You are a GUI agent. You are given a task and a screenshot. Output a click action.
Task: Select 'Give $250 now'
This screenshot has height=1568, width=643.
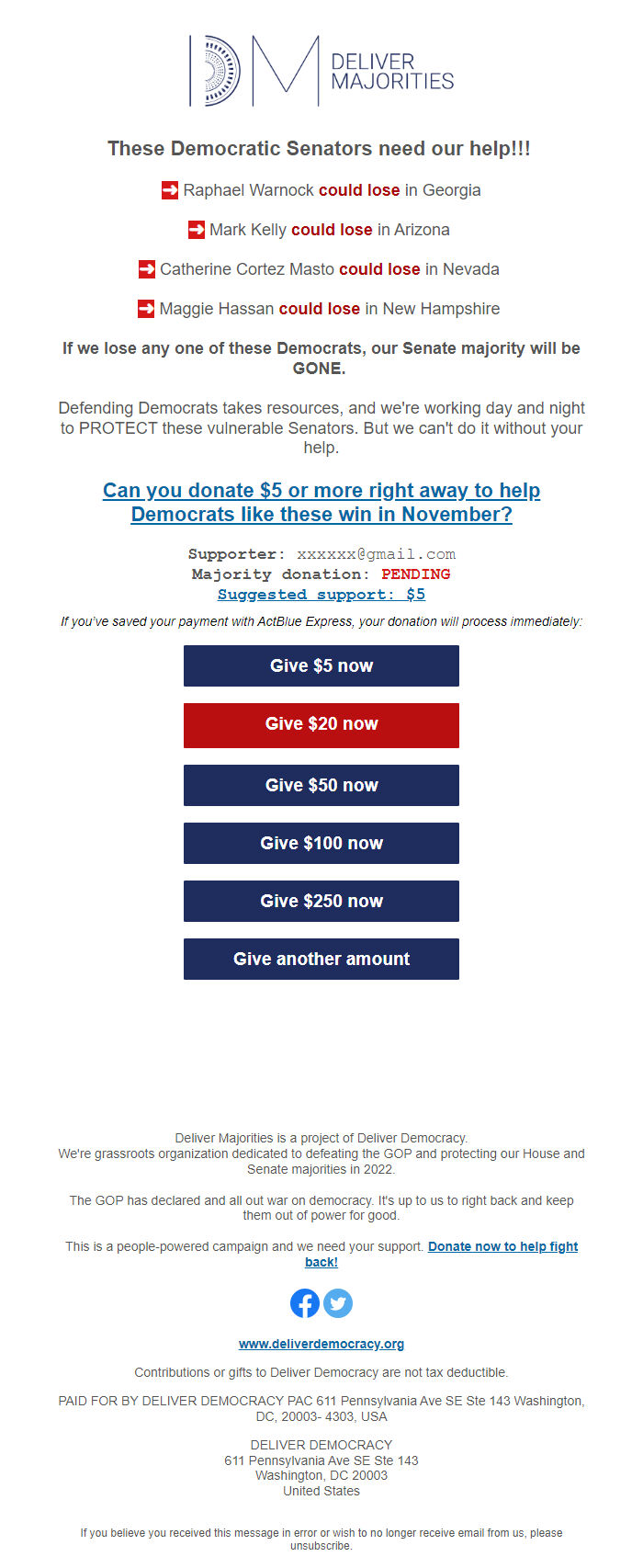pos(321,901)
